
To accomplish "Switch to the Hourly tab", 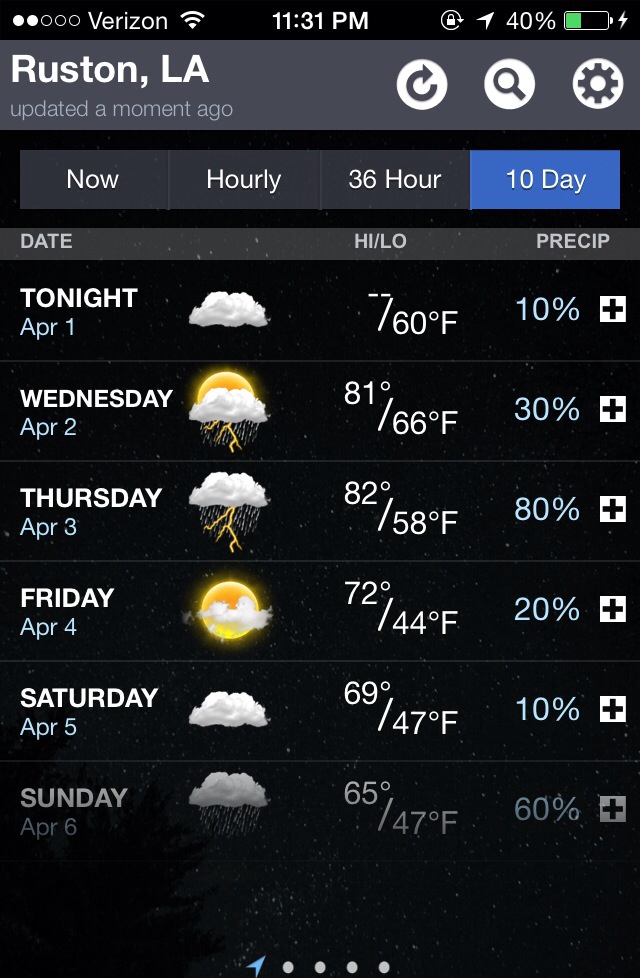I will pyautogui.click(x=244, y=180).
